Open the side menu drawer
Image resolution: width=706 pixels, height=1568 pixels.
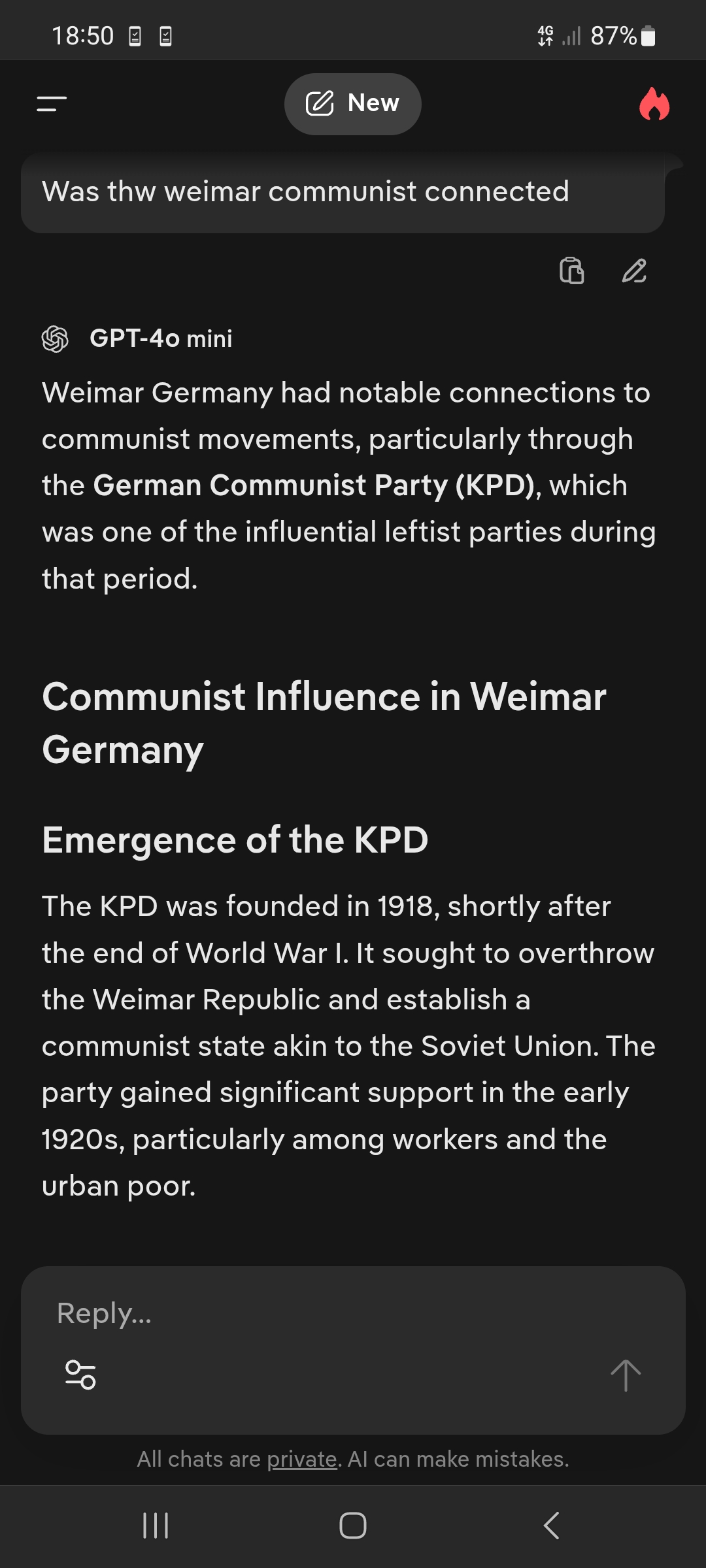click(52, 104)
